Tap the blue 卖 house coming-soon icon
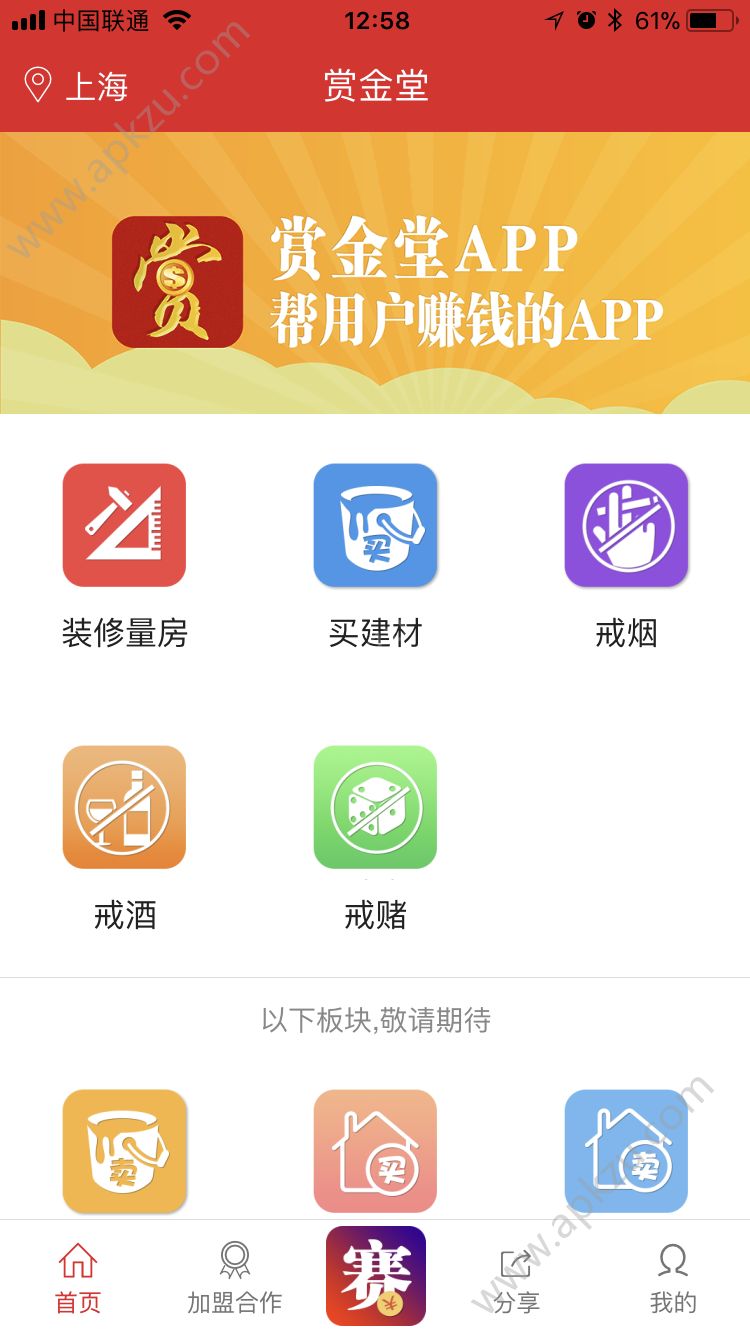750x1334 pixels. (626, 1150)
